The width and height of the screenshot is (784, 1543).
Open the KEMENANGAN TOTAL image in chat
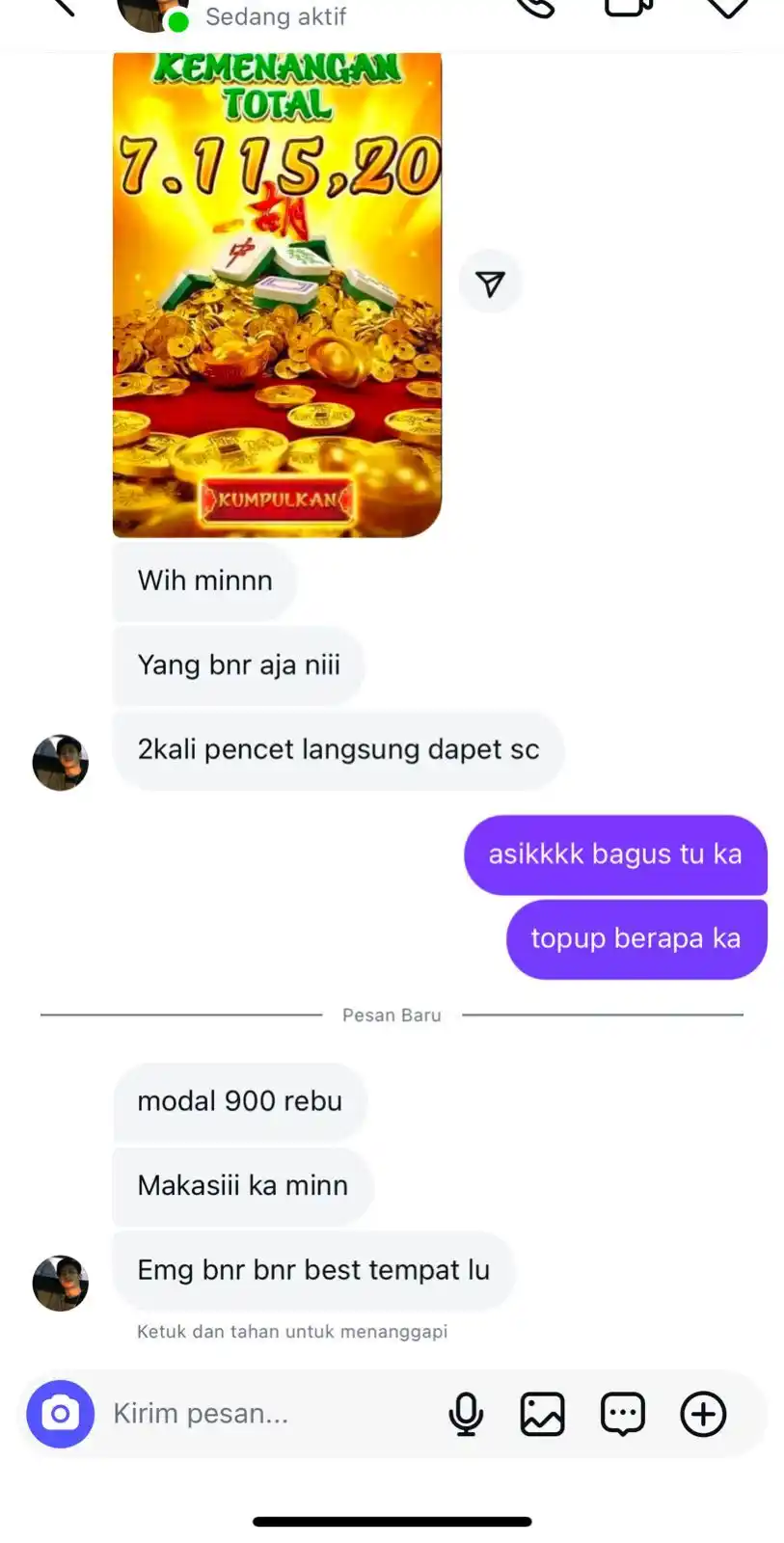(277, 294)
